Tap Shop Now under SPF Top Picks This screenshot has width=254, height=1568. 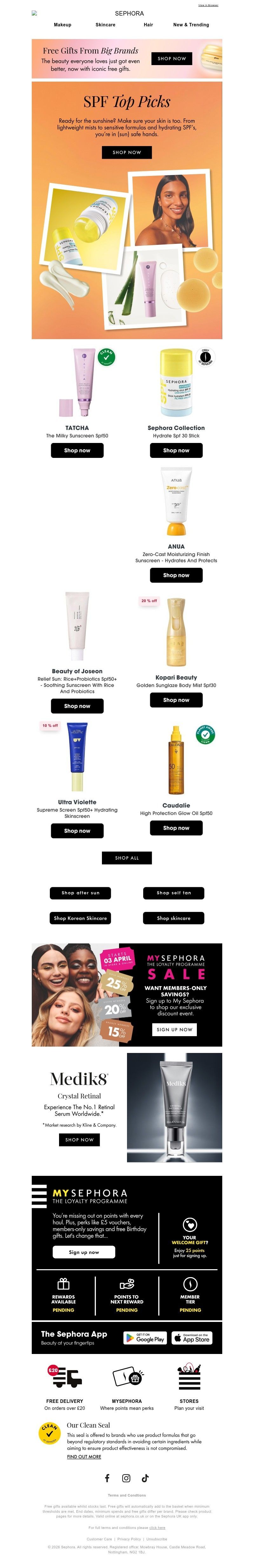(x=127, y=152)
